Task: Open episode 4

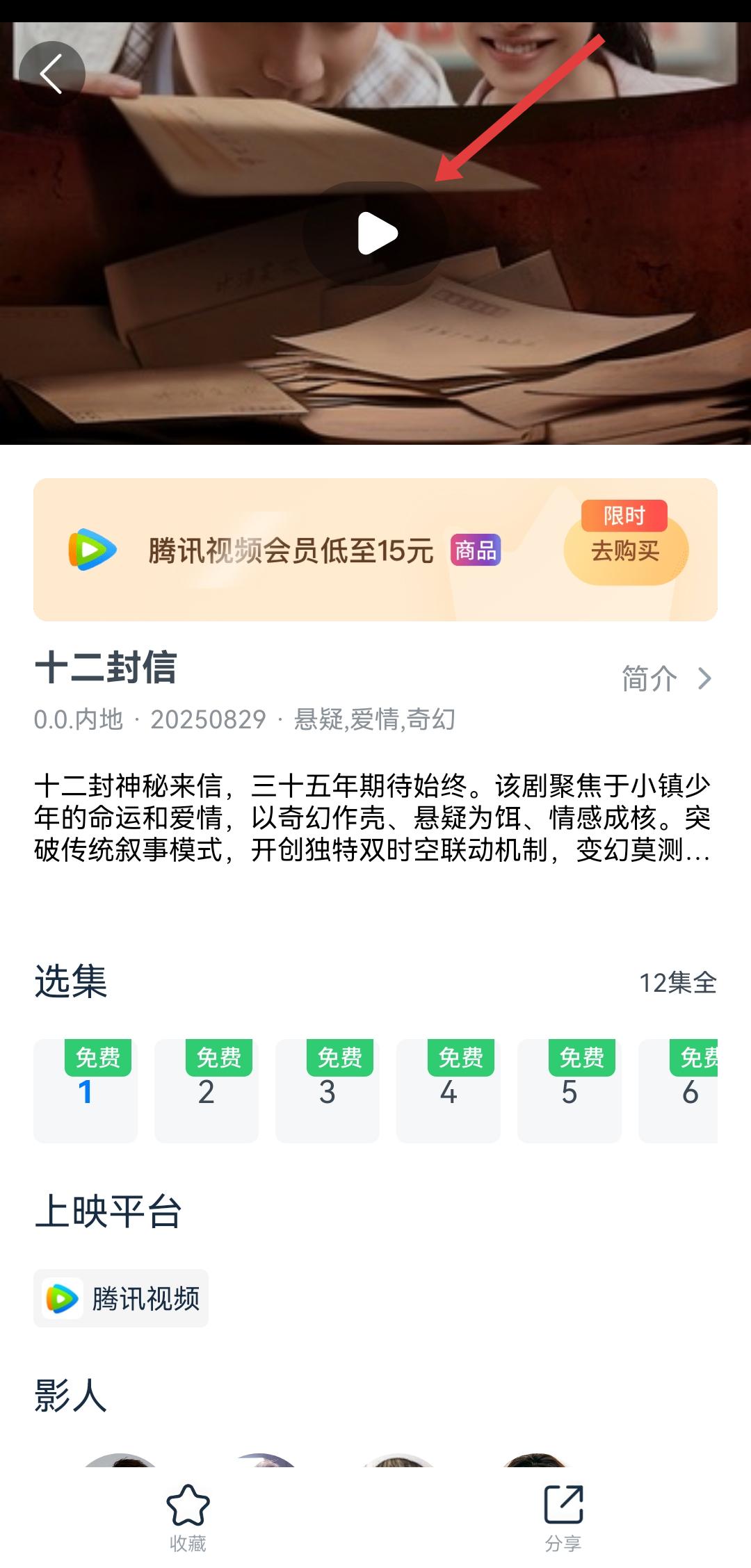Action: coord(449,1091)
